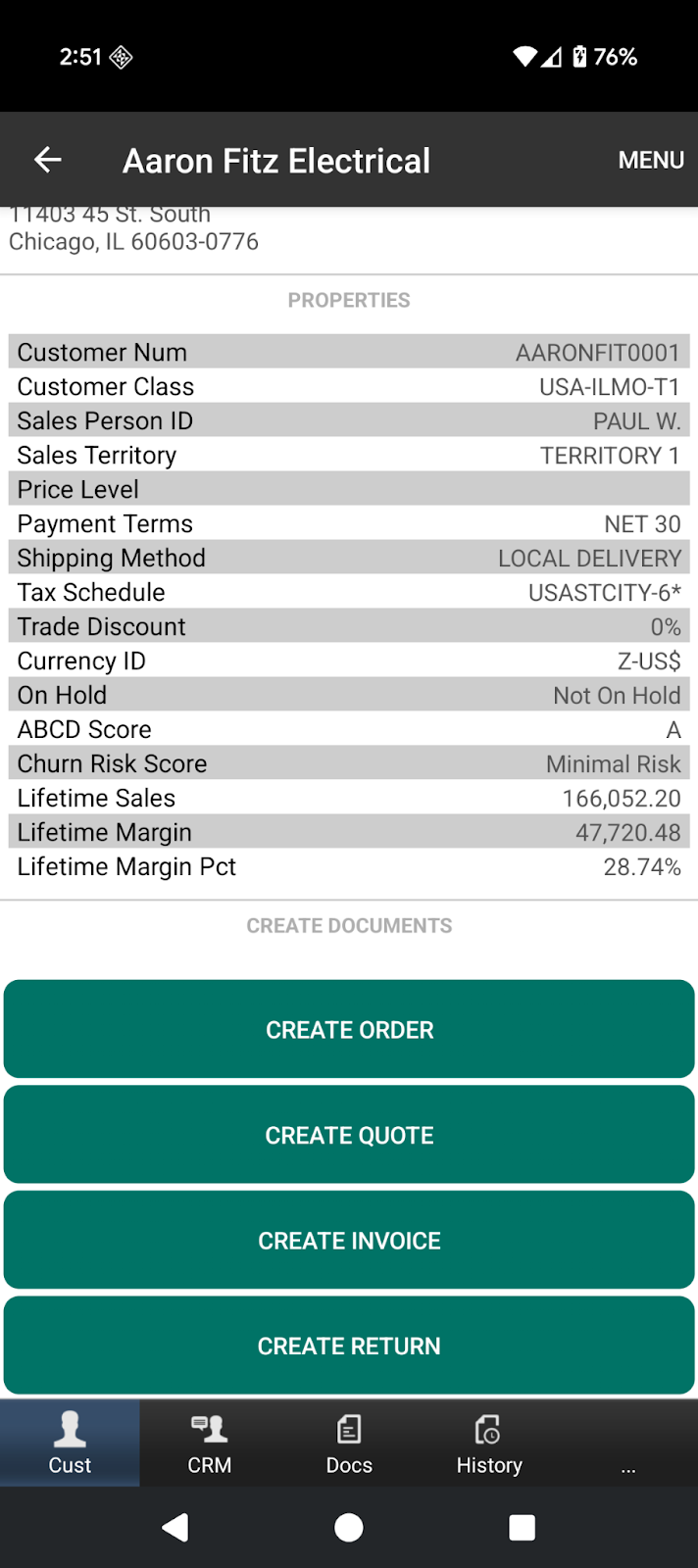
Task: Open the CRM tab
Action: pyautogui.click(x=210, y=1444)
